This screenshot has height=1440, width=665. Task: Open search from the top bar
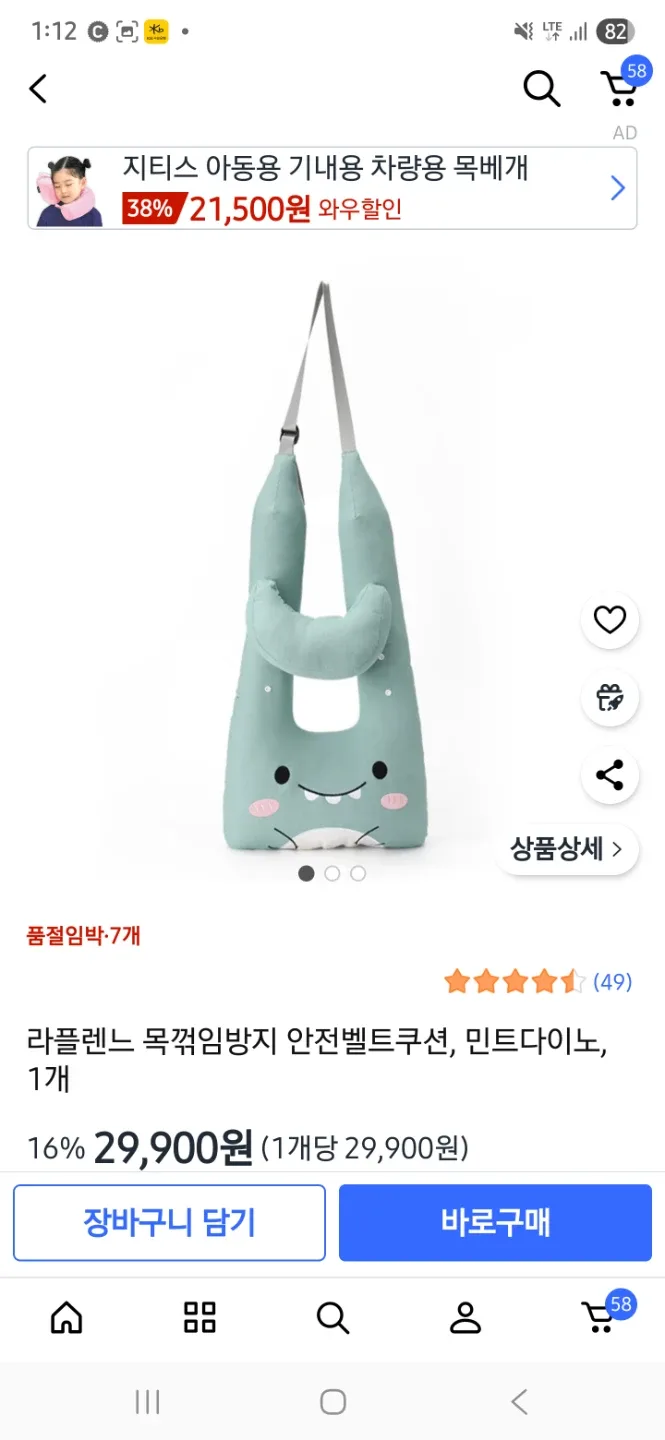pos(541,89)
